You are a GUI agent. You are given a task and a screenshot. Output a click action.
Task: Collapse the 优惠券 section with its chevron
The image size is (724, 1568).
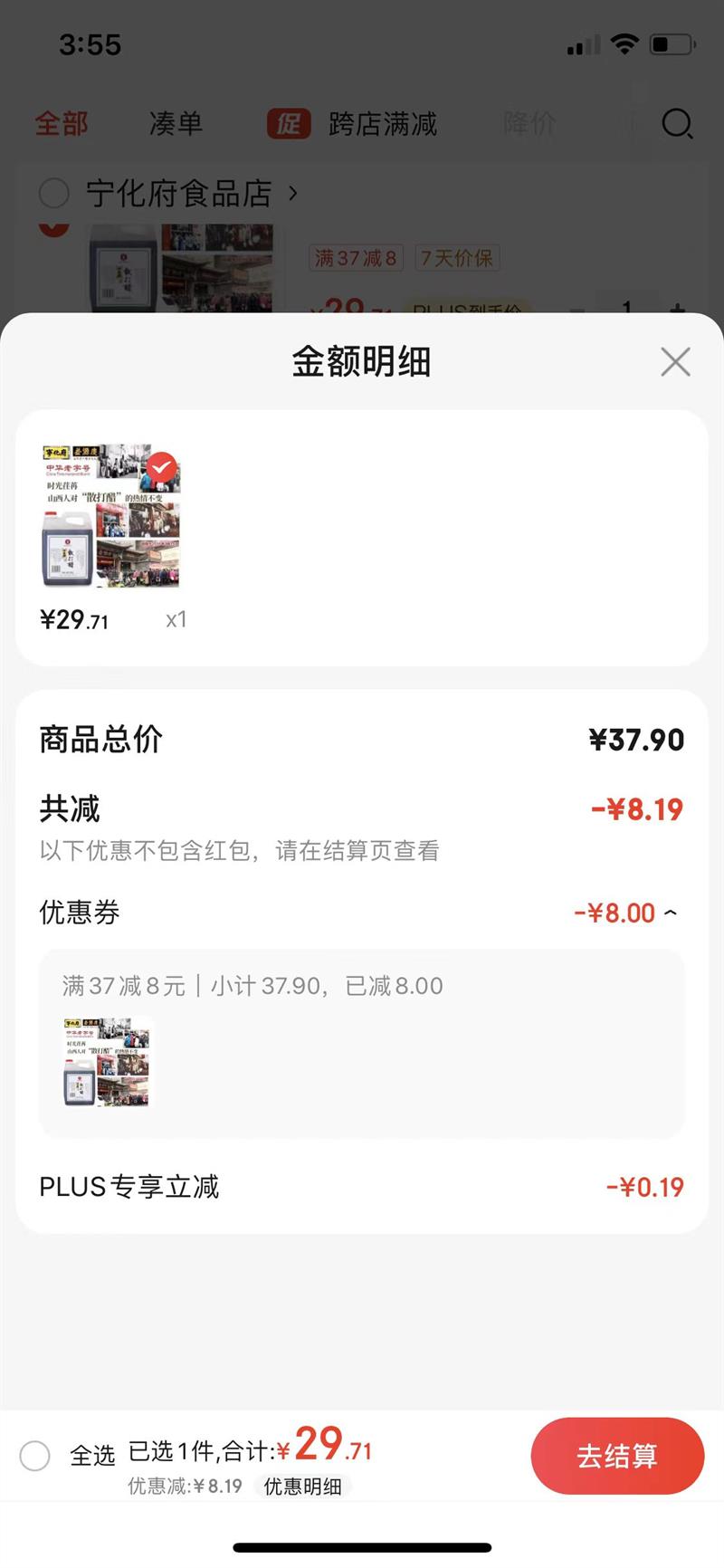pyautogui.click(x=671, y=913)
